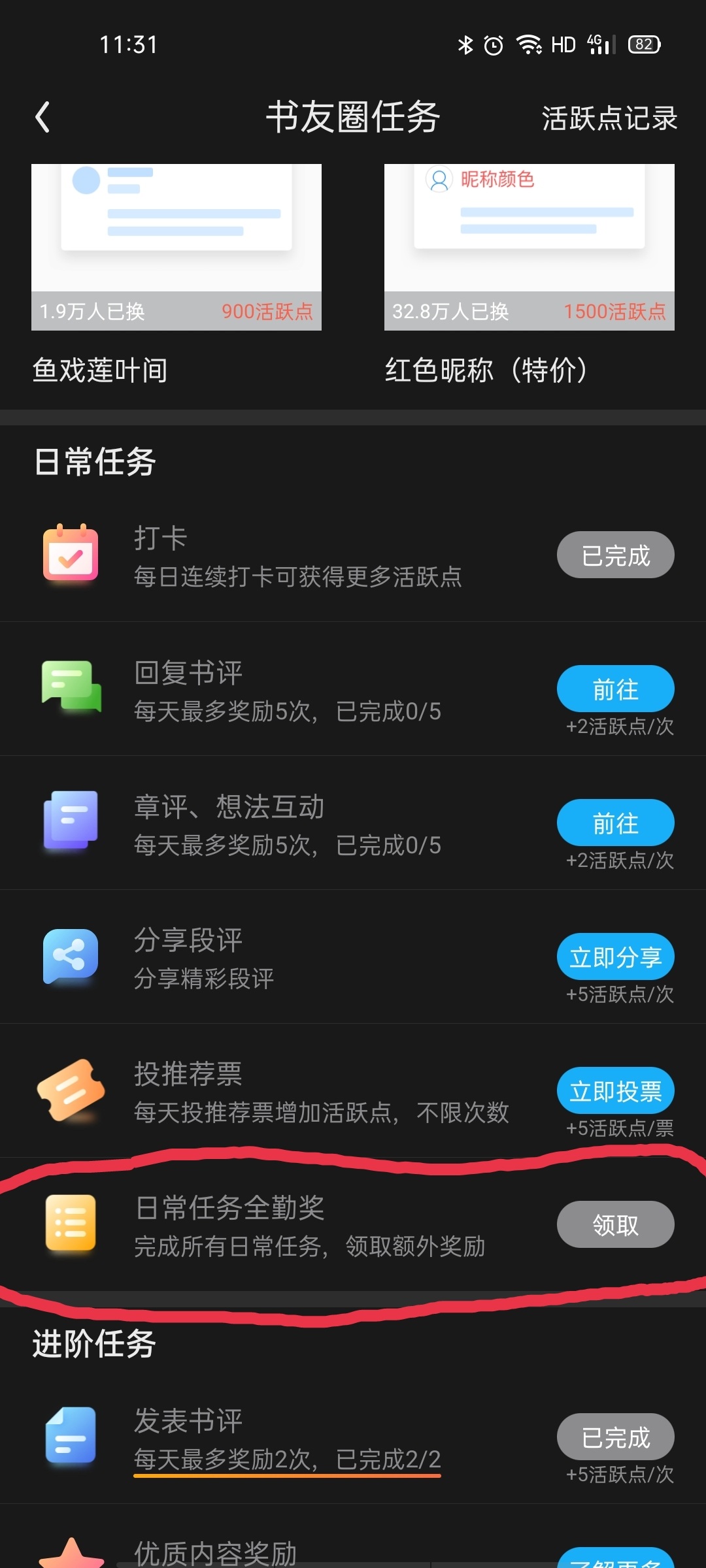Go back from 书友圈任务 page
Viewport: 706px width, 1568px height.
pyautogui.click(x=43, y=118)
